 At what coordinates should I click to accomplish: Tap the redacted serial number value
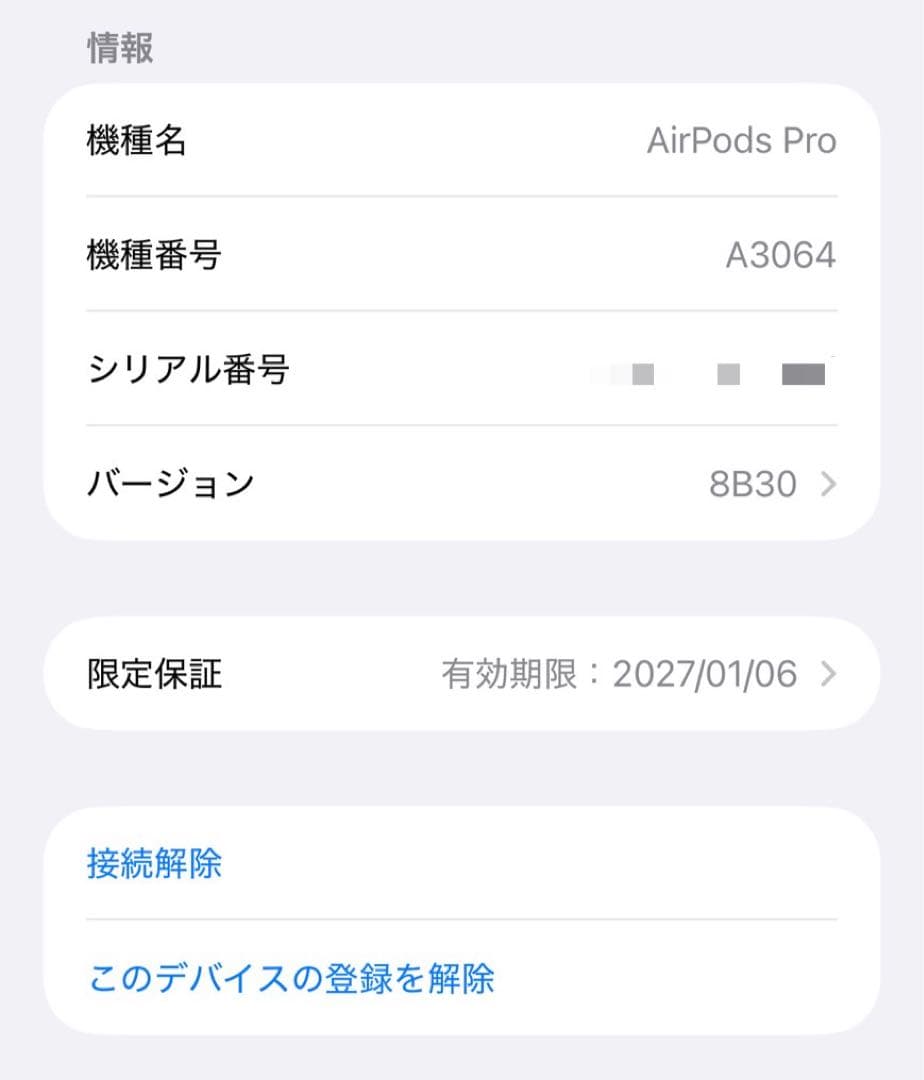[720, 370]
